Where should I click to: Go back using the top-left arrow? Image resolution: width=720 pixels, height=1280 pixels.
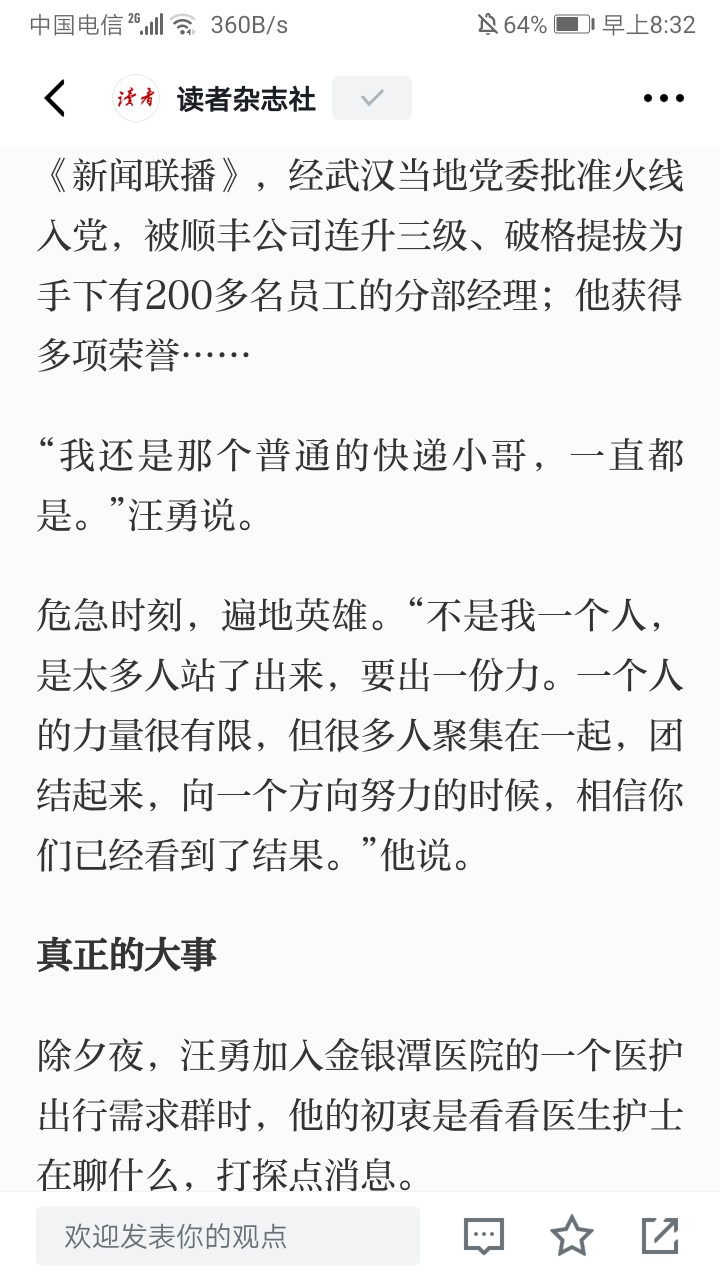(x=55, y=98)
